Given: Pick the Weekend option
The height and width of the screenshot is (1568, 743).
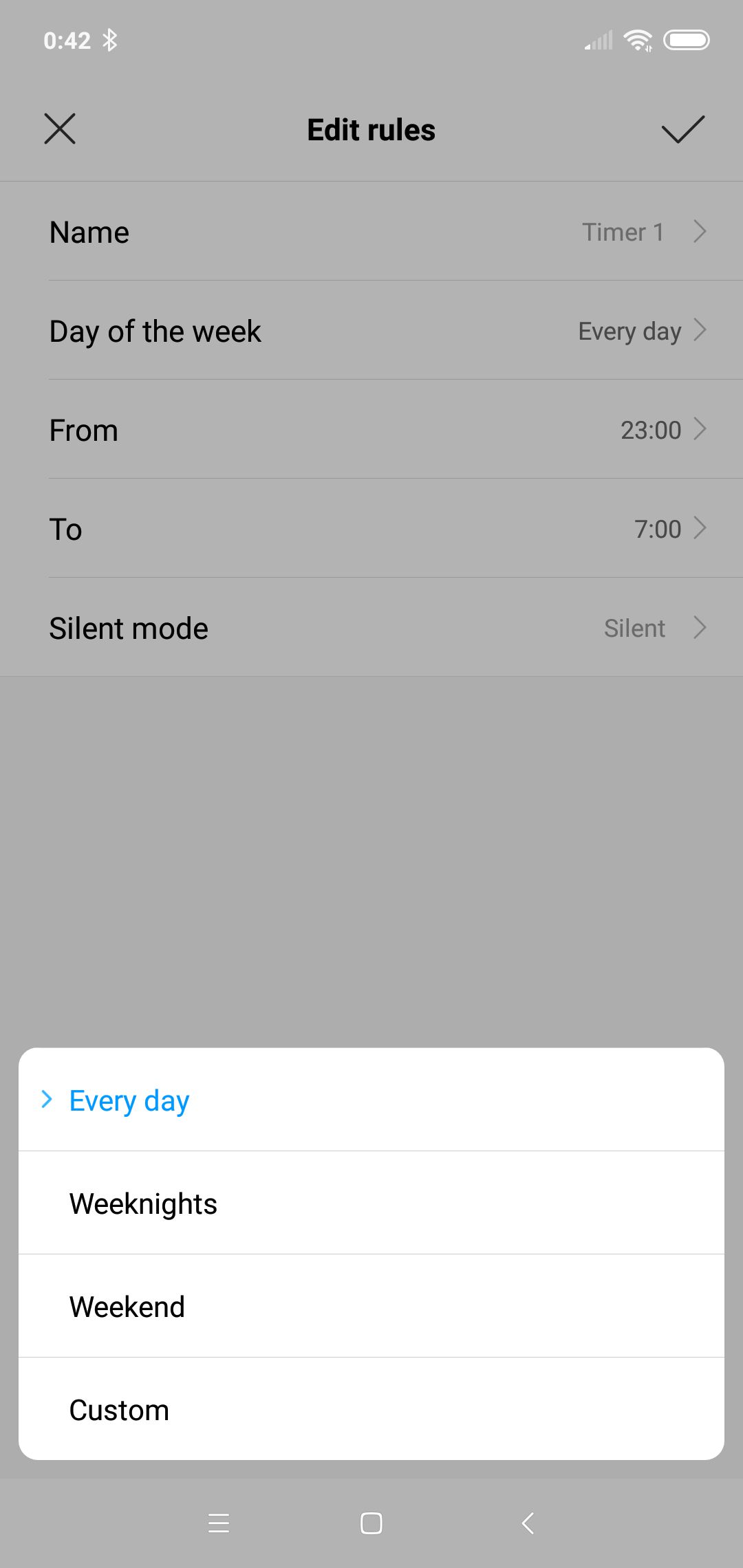Looking at the screenshot, I should click(x=371, y=1306).
